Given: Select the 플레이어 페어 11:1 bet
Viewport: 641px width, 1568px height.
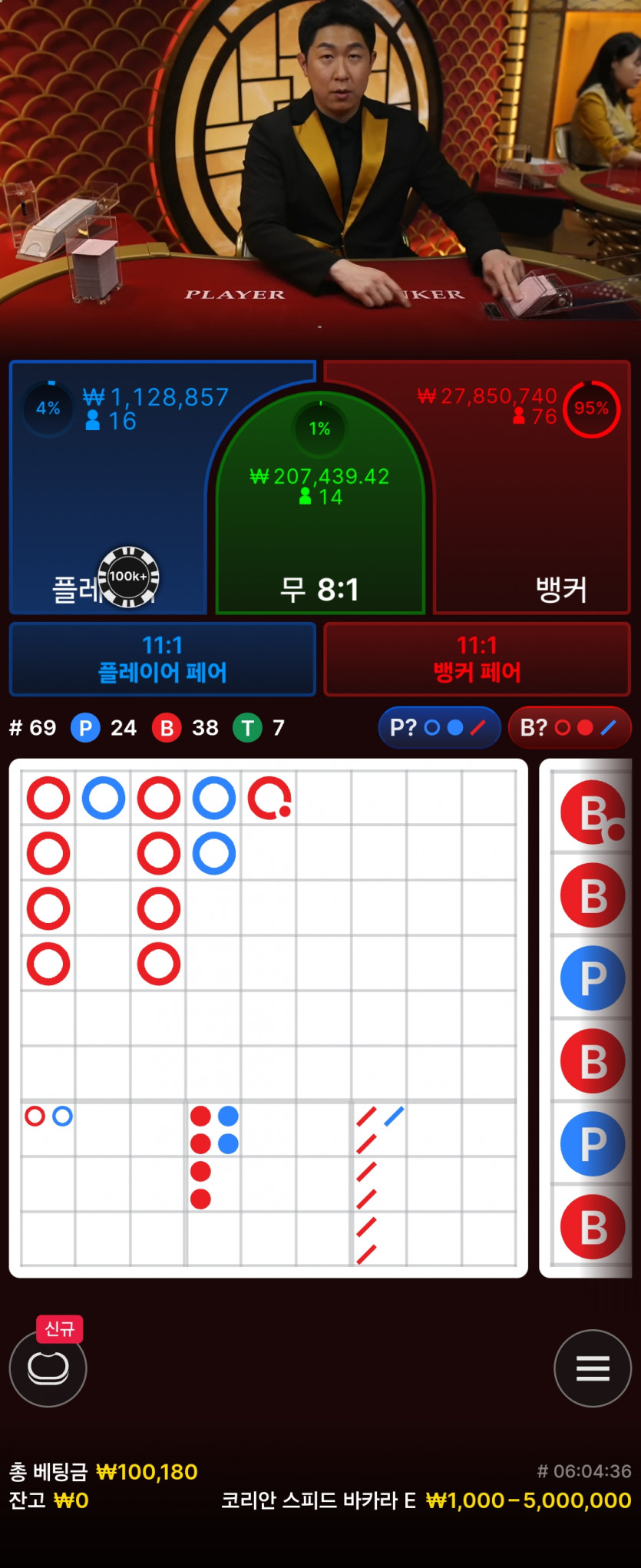Looking at the screenshot, I should coord(163,659).
